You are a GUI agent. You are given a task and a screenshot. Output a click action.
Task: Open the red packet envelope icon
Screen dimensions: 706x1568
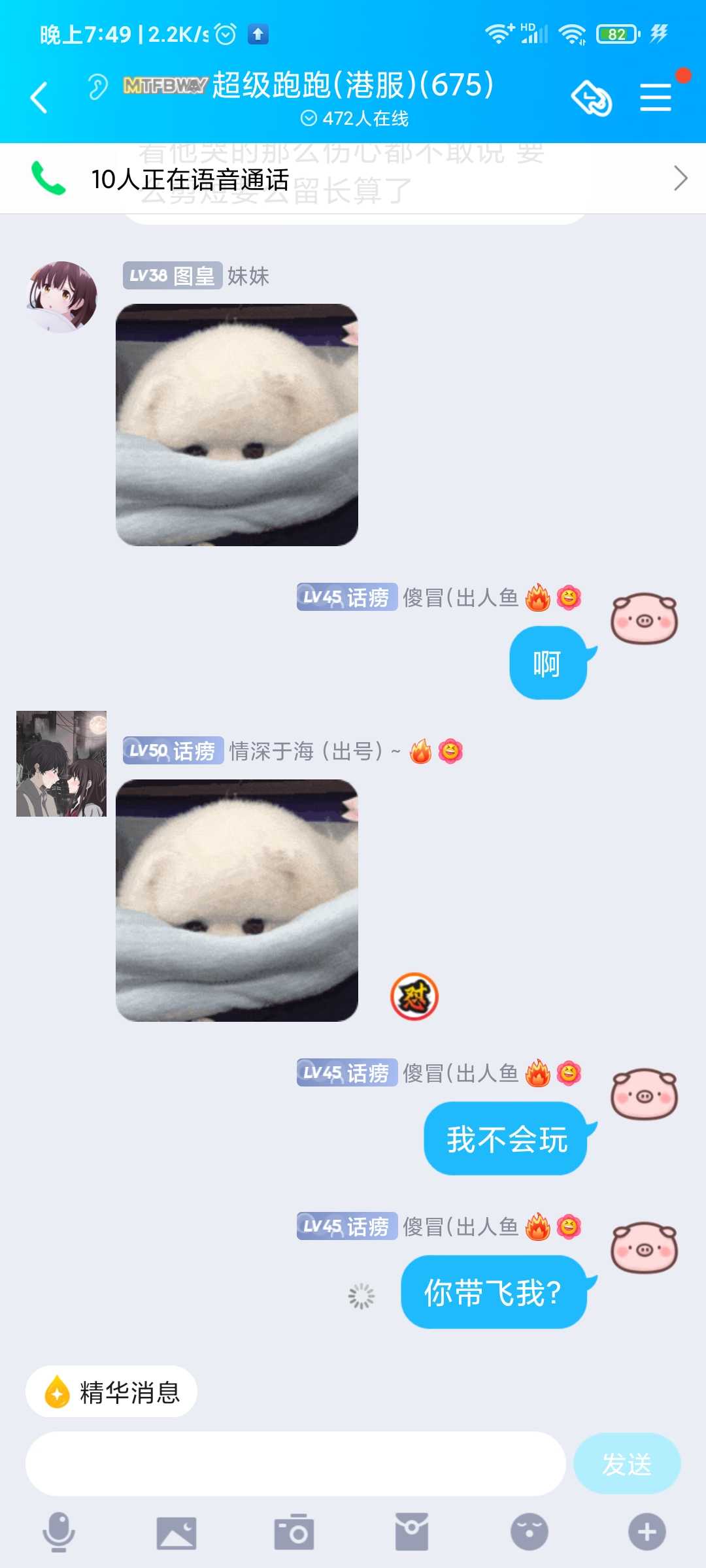[x=412, y=1532]
